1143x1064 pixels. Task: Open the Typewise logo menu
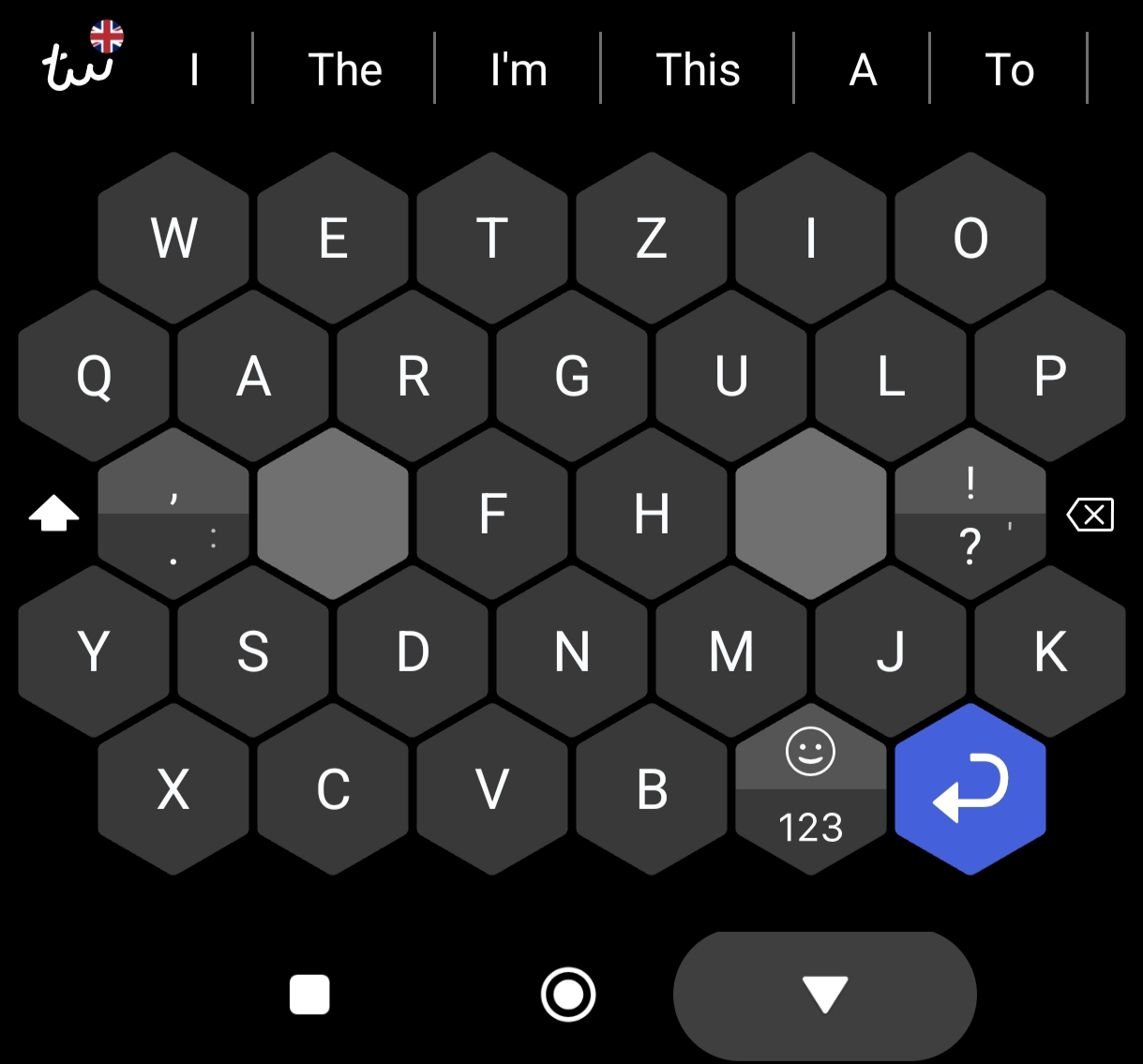[x=79, y=66]
